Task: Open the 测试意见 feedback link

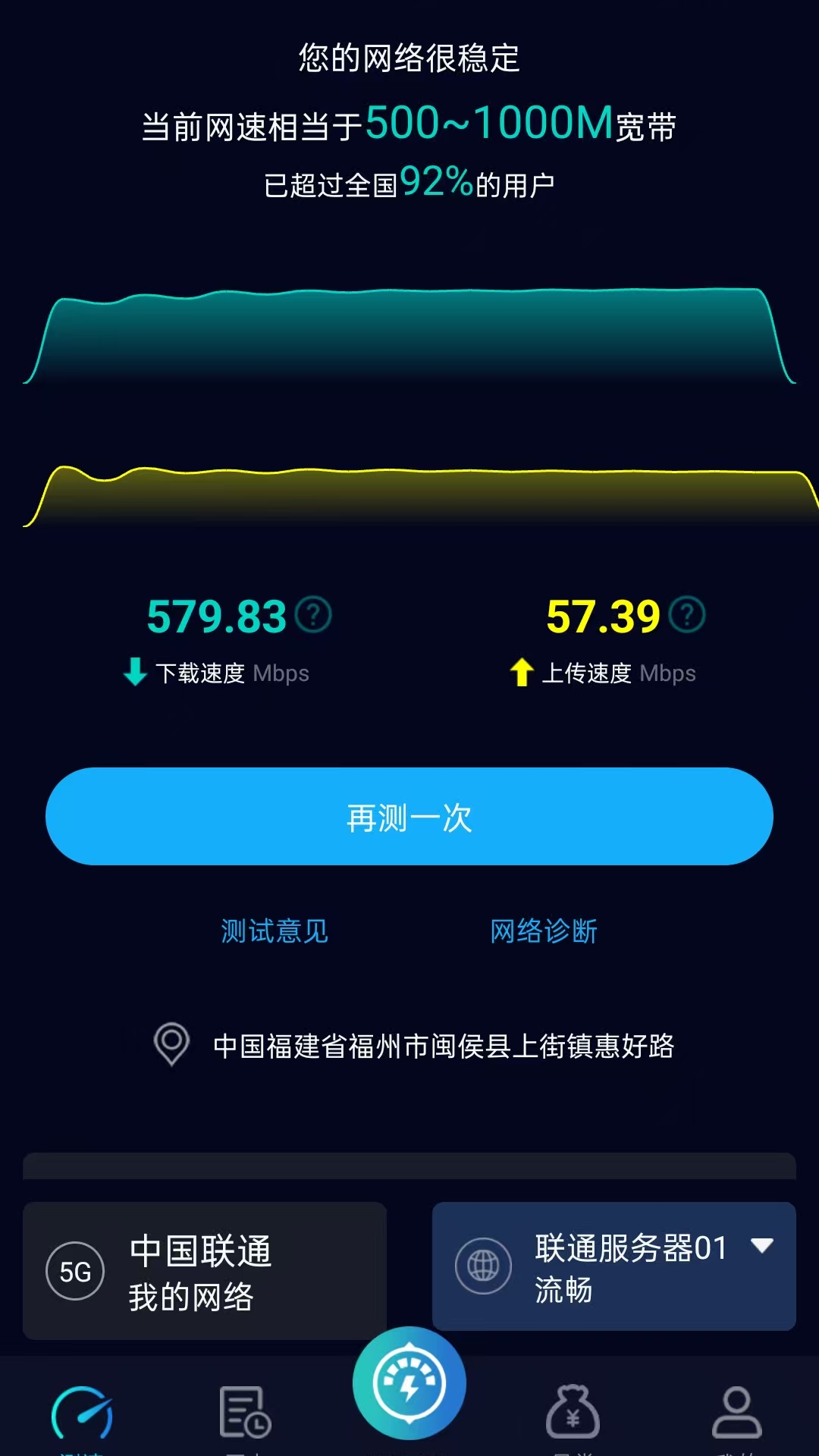Action: point(275,931)
